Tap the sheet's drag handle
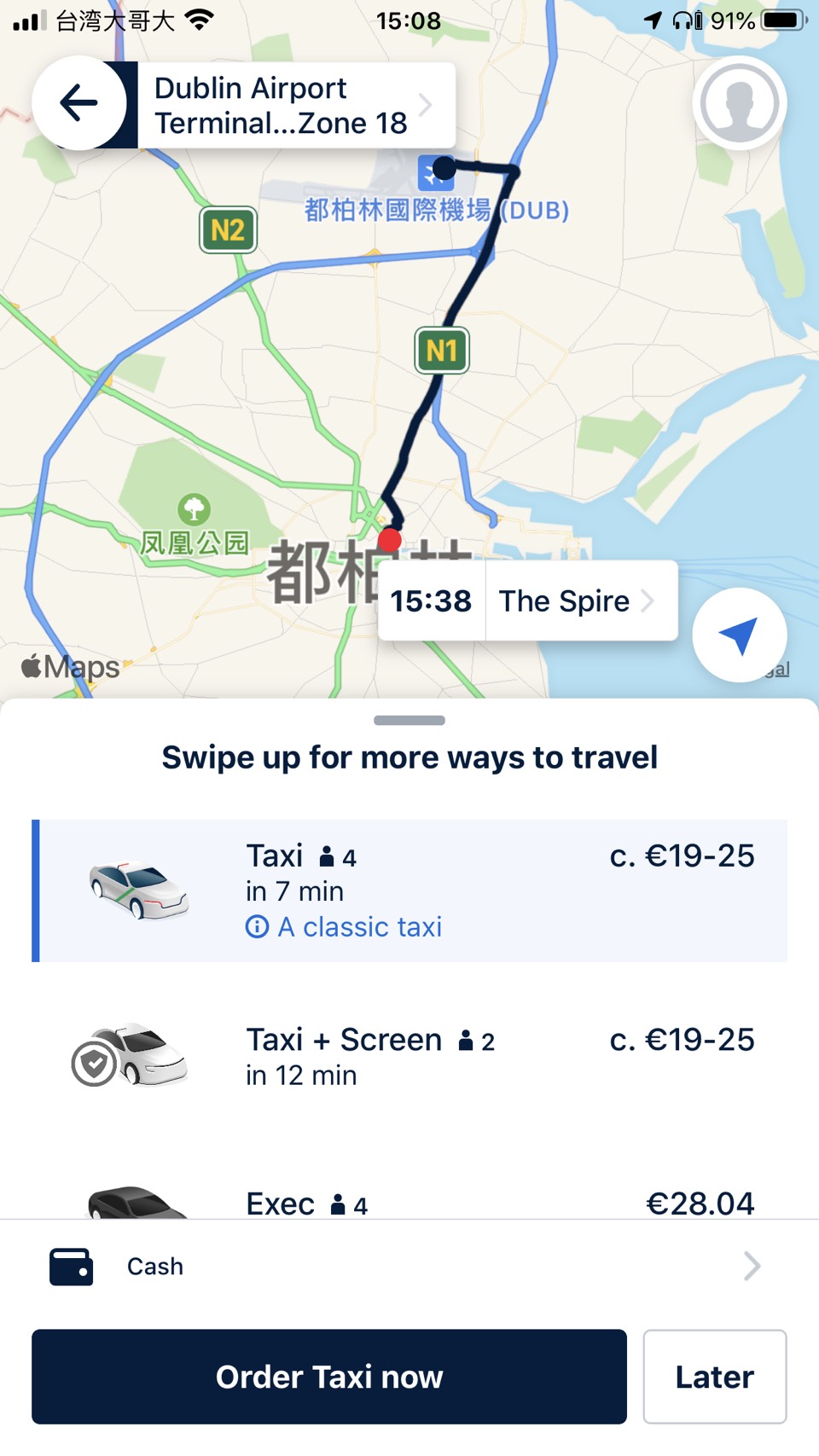The width and height of the screenshot is (819, 1456). click(x=409, y=721)
